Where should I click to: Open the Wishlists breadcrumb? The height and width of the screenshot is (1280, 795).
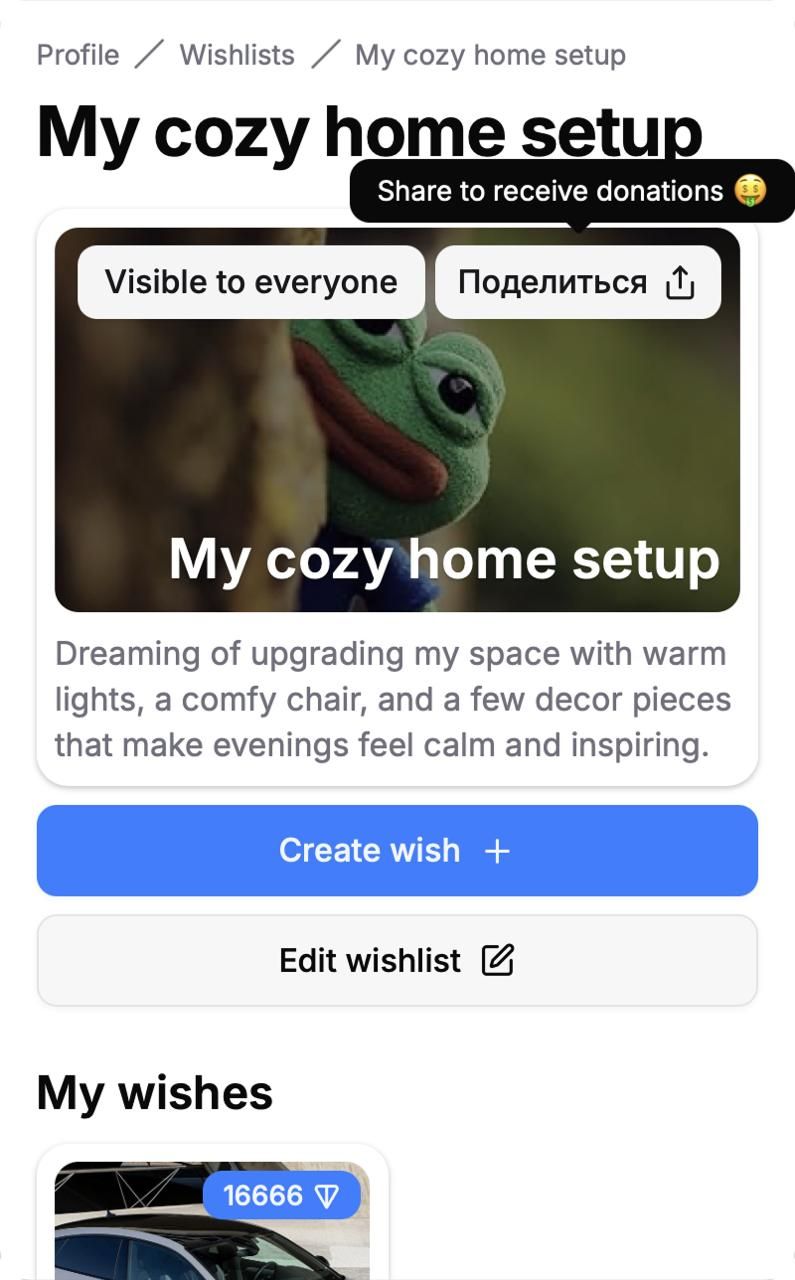point(237,54)
